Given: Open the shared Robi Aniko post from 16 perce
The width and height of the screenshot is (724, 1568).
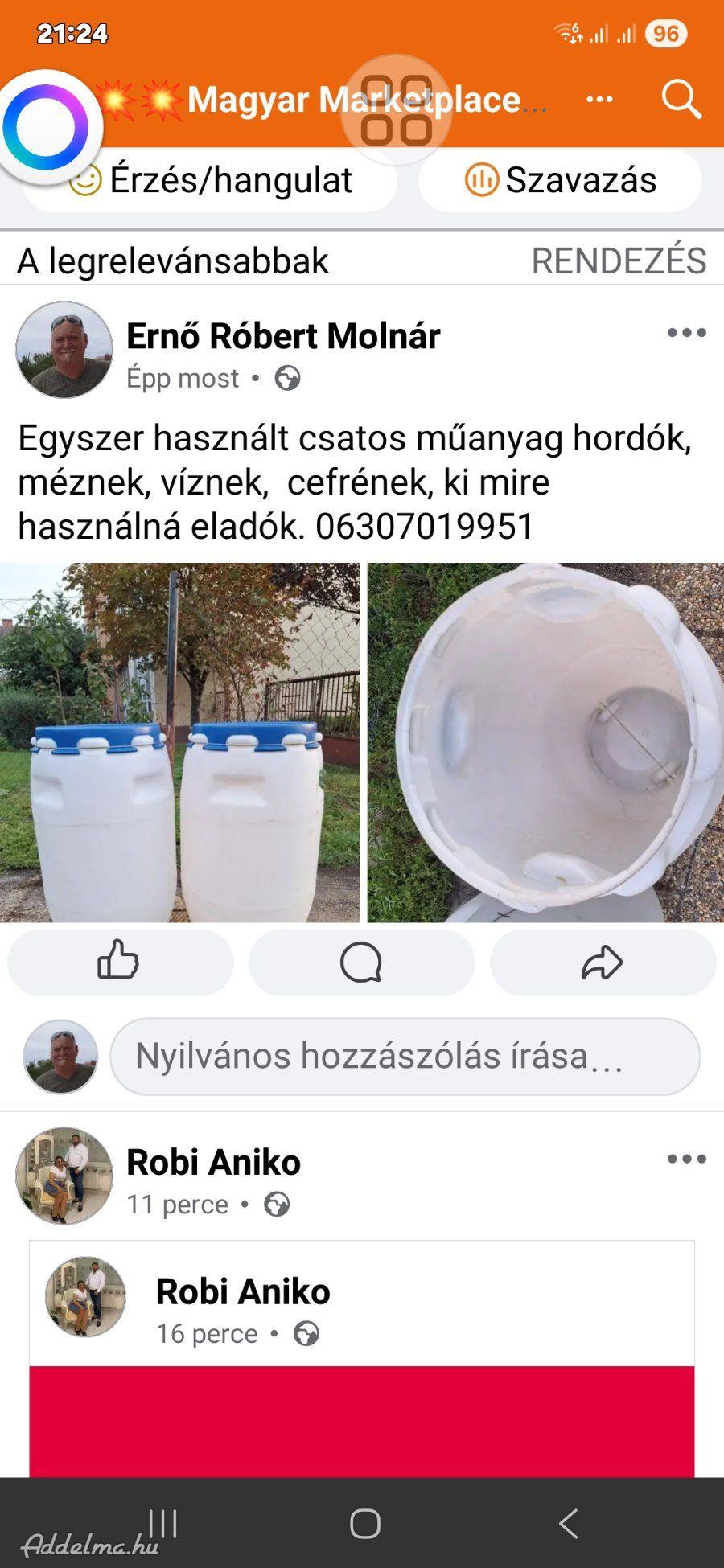Looking at the screenshot, I should (362, 1359).
